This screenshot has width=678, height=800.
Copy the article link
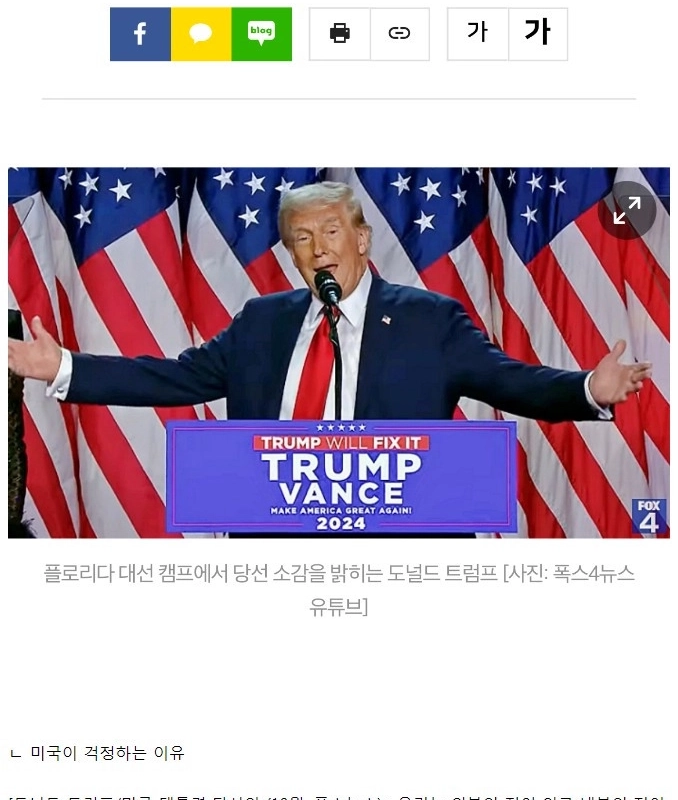point(399,34)
